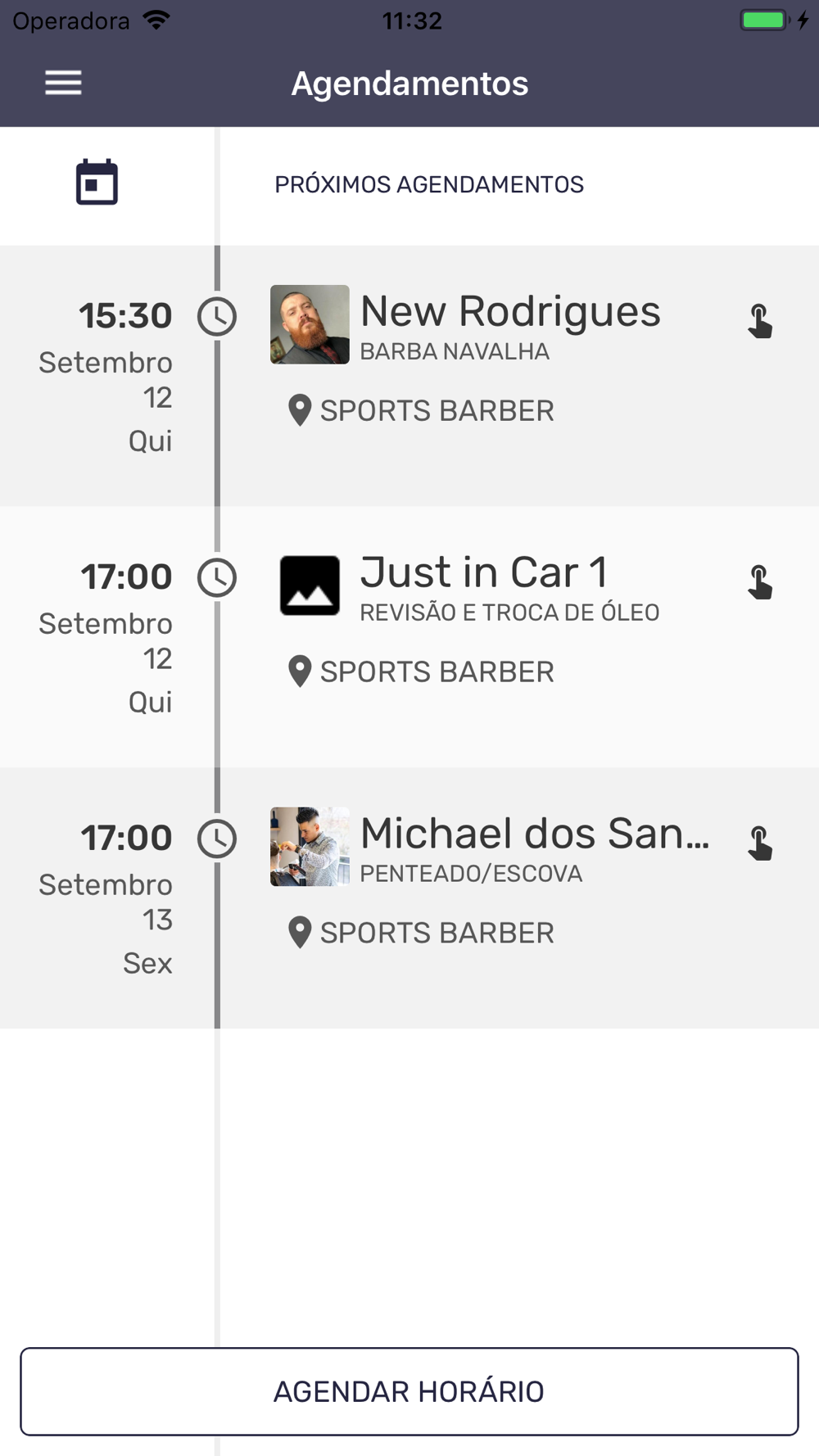The width and height of the screenshot is (819, 1456).
Task: Open the Michael dos San... appointment
Action: click(409, 898)
